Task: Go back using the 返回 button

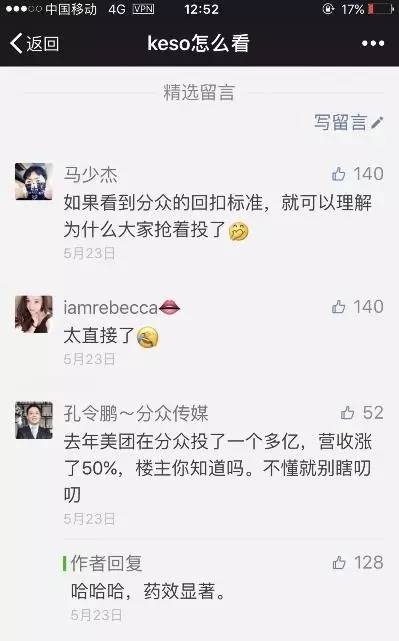Action: coord(35,43)
